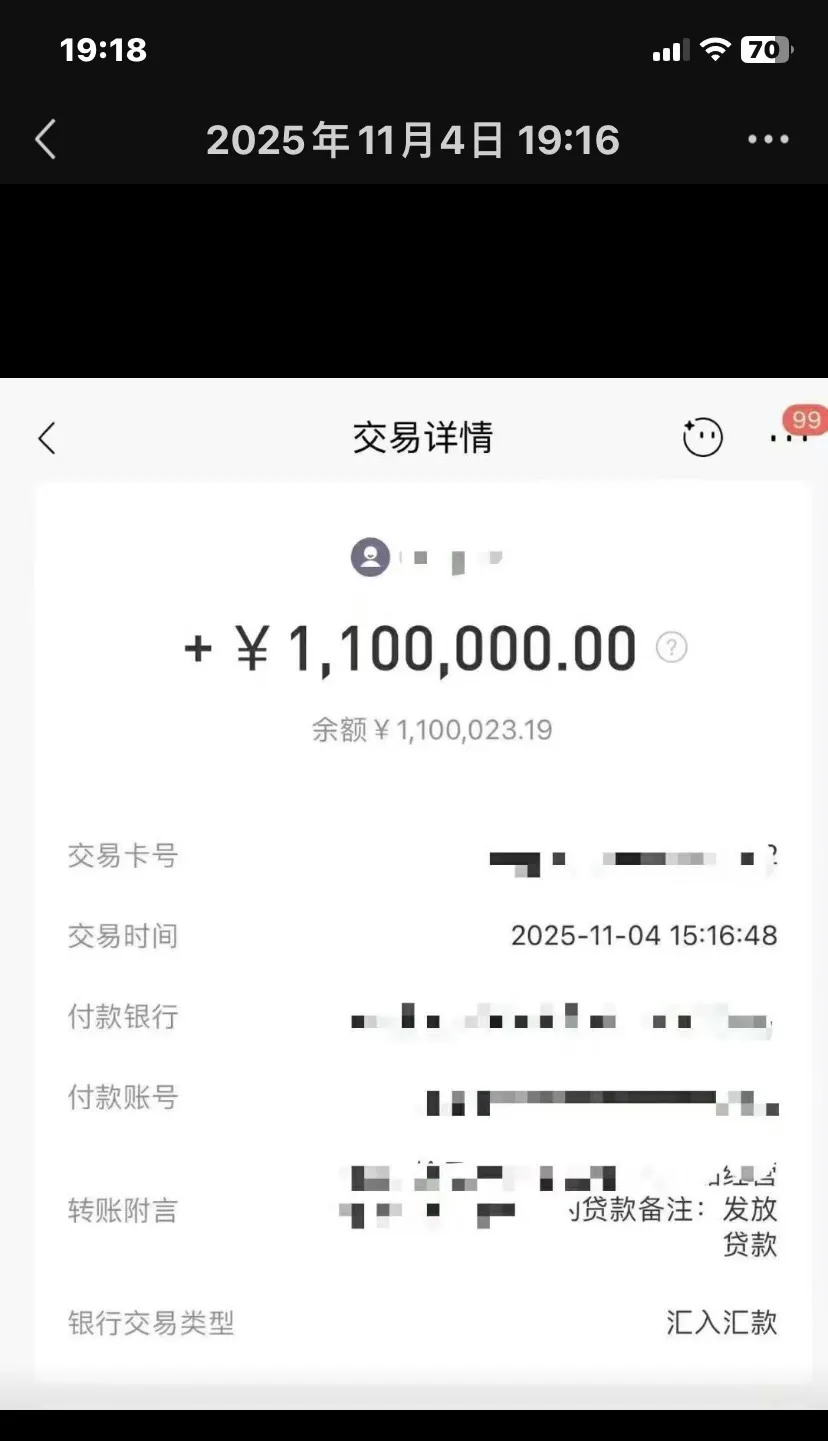
Task: Go back from the photo viewer
Action: pyautogui.click(x=46, y=140)
